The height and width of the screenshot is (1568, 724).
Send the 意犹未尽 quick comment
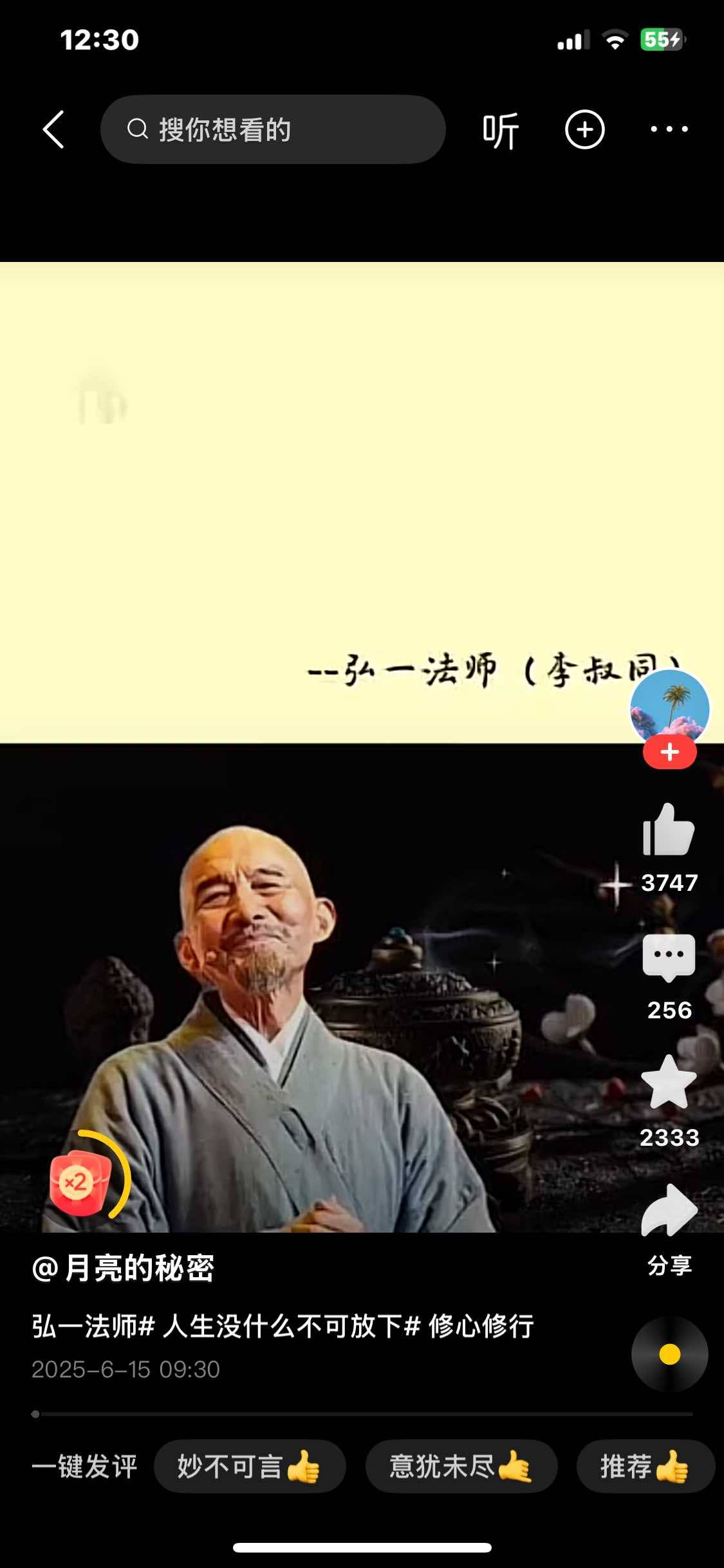[461, 1466]
